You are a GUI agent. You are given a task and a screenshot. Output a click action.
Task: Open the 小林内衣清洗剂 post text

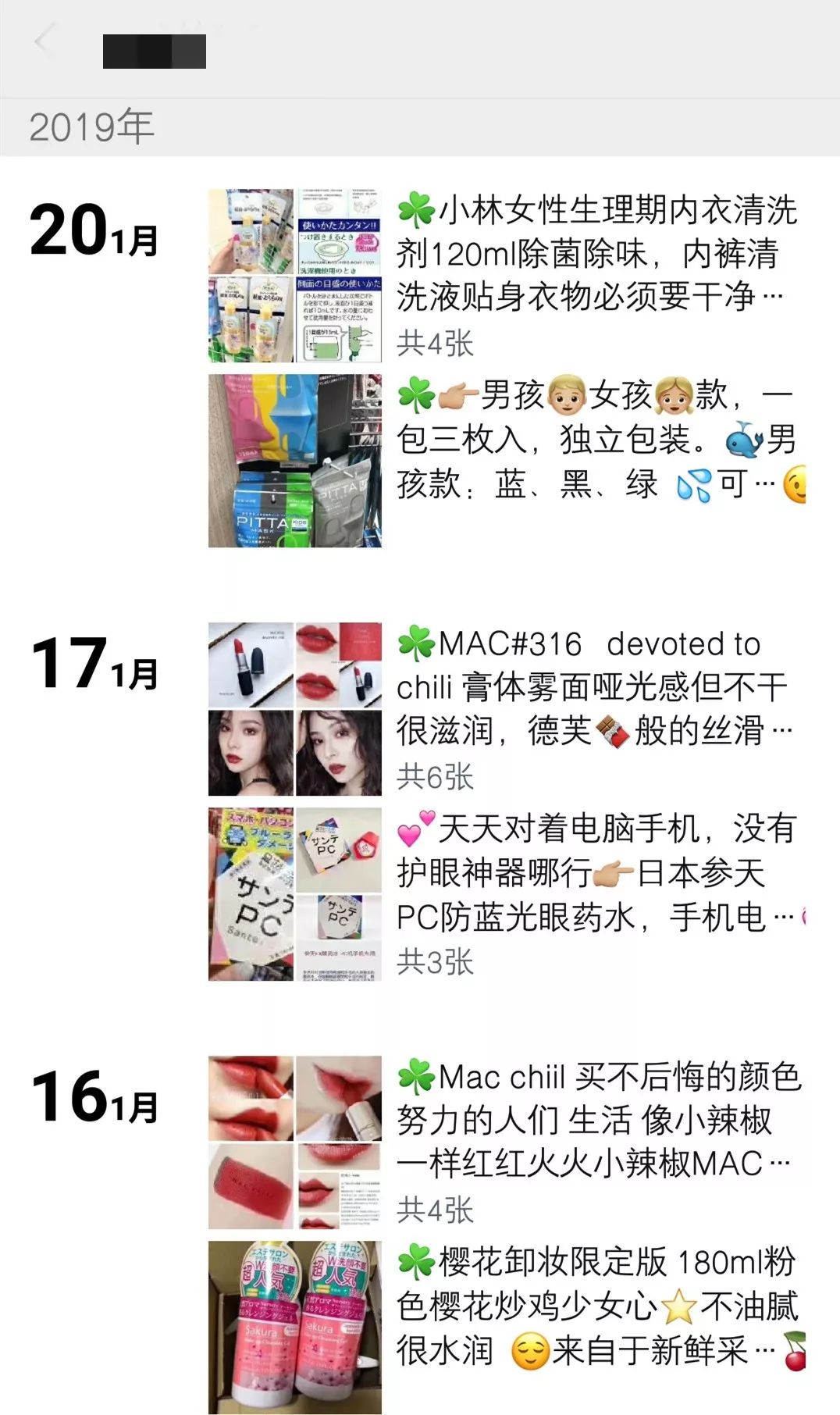click(x=597, y=258)
